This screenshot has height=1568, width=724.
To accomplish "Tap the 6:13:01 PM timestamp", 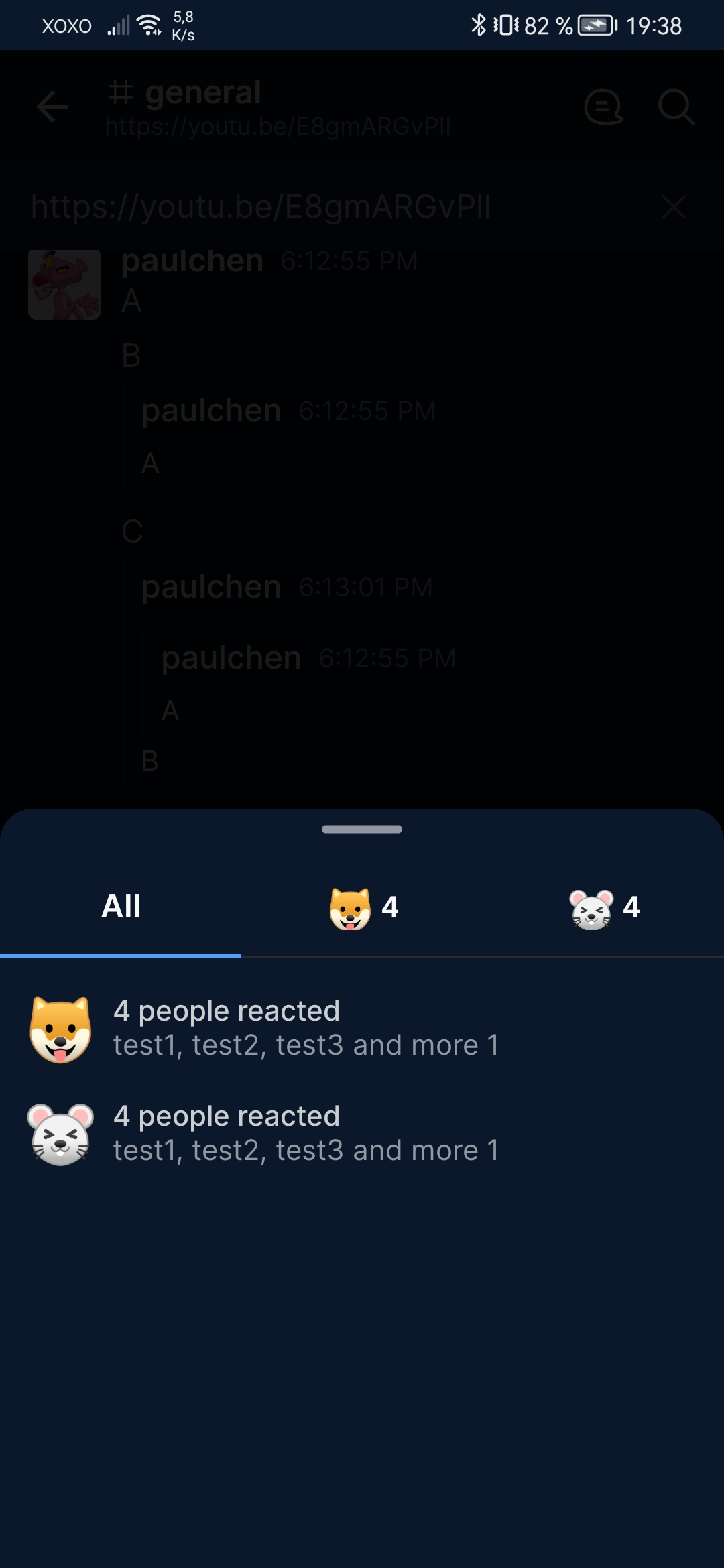I will 366,586.
